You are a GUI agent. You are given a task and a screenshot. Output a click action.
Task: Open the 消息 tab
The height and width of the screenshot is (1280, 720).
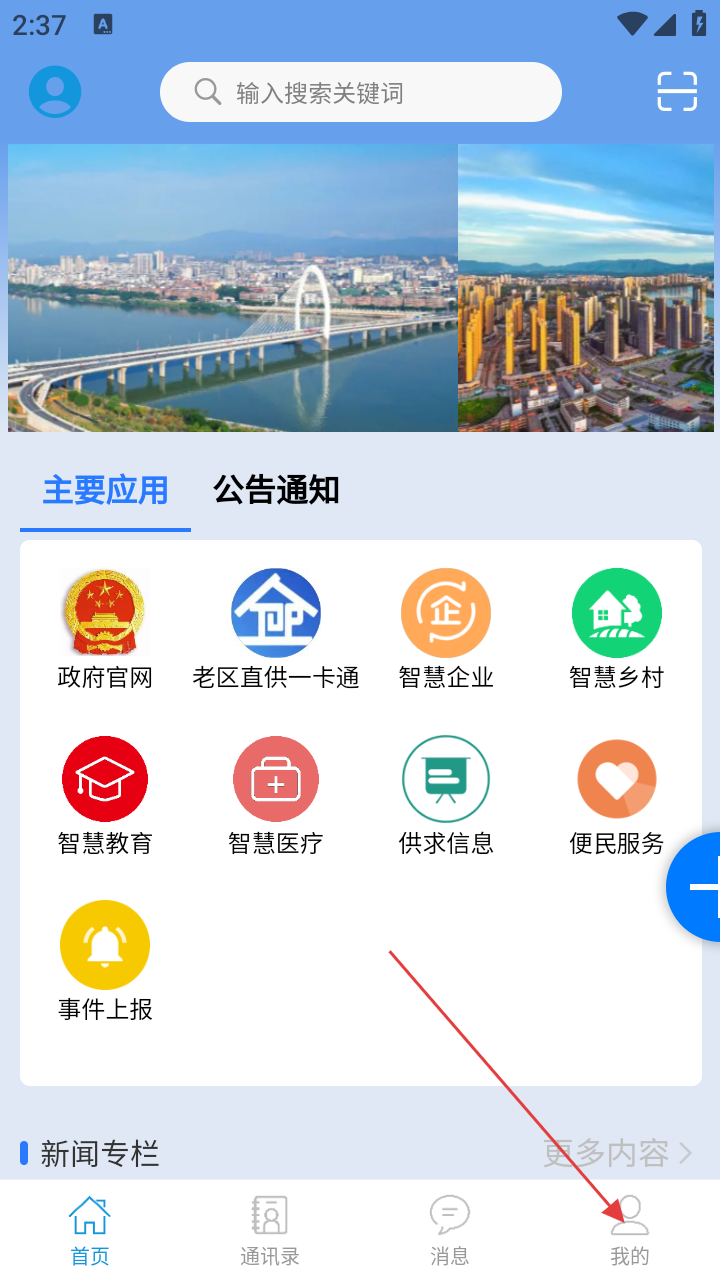(x=450, y=1230)
